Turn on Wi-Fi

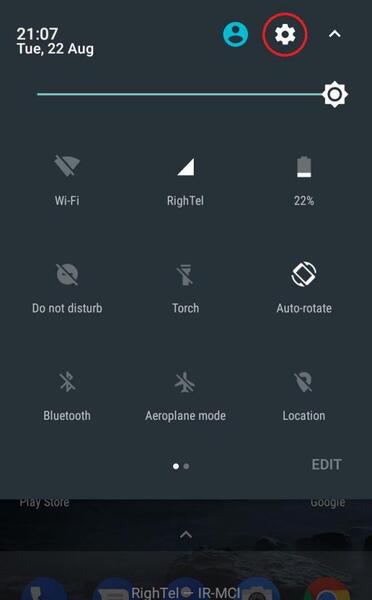(x=67, y=180)
